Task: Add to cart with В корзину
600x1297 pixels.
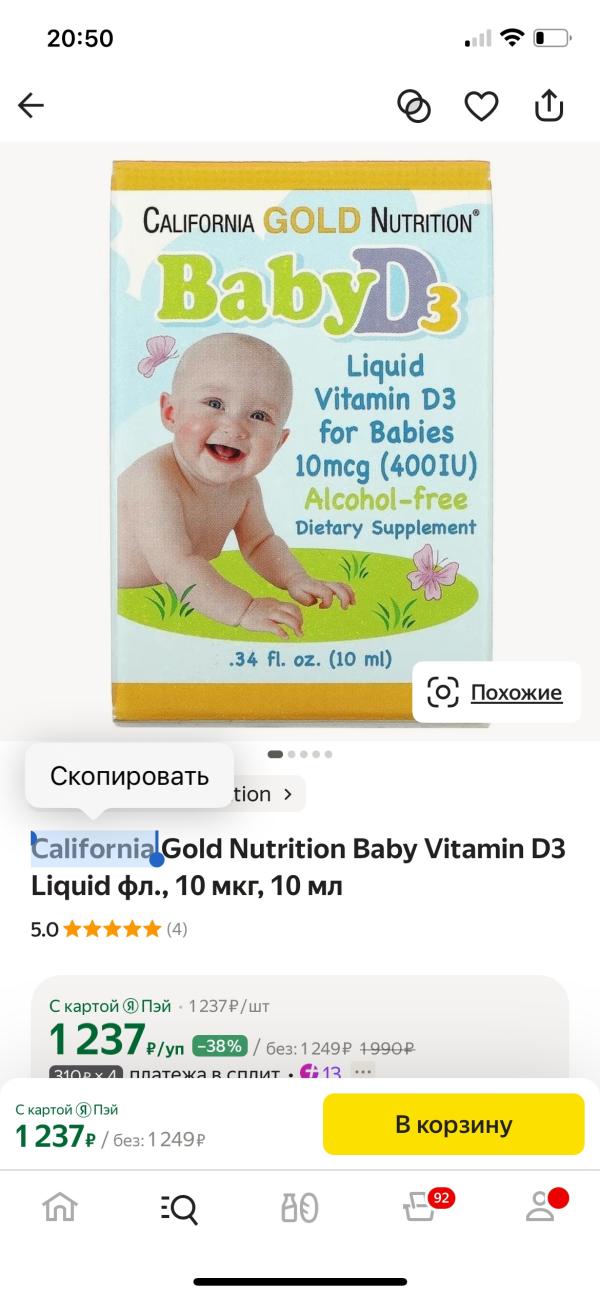Action: [x=453, y=1124]
